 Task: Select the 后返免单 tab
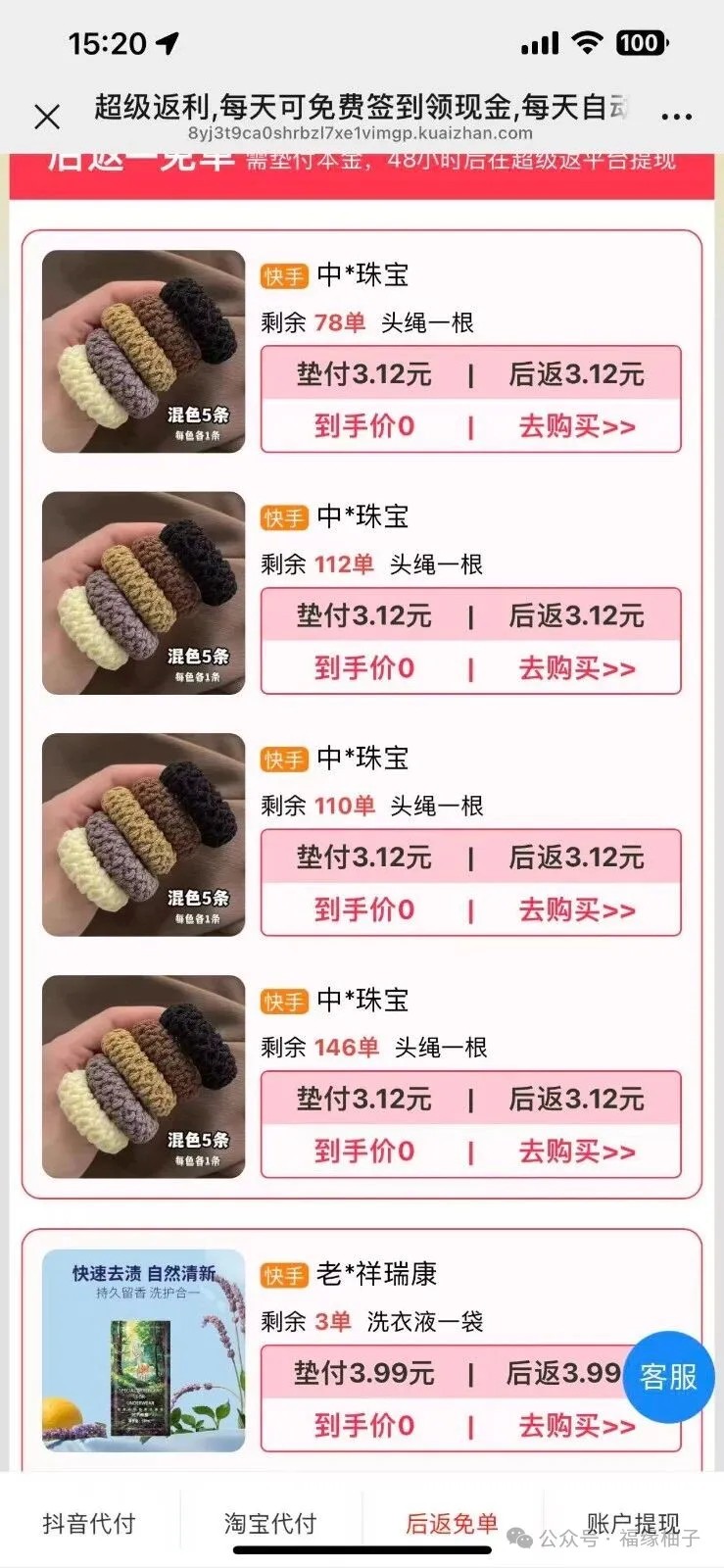tap(452, 1523)
